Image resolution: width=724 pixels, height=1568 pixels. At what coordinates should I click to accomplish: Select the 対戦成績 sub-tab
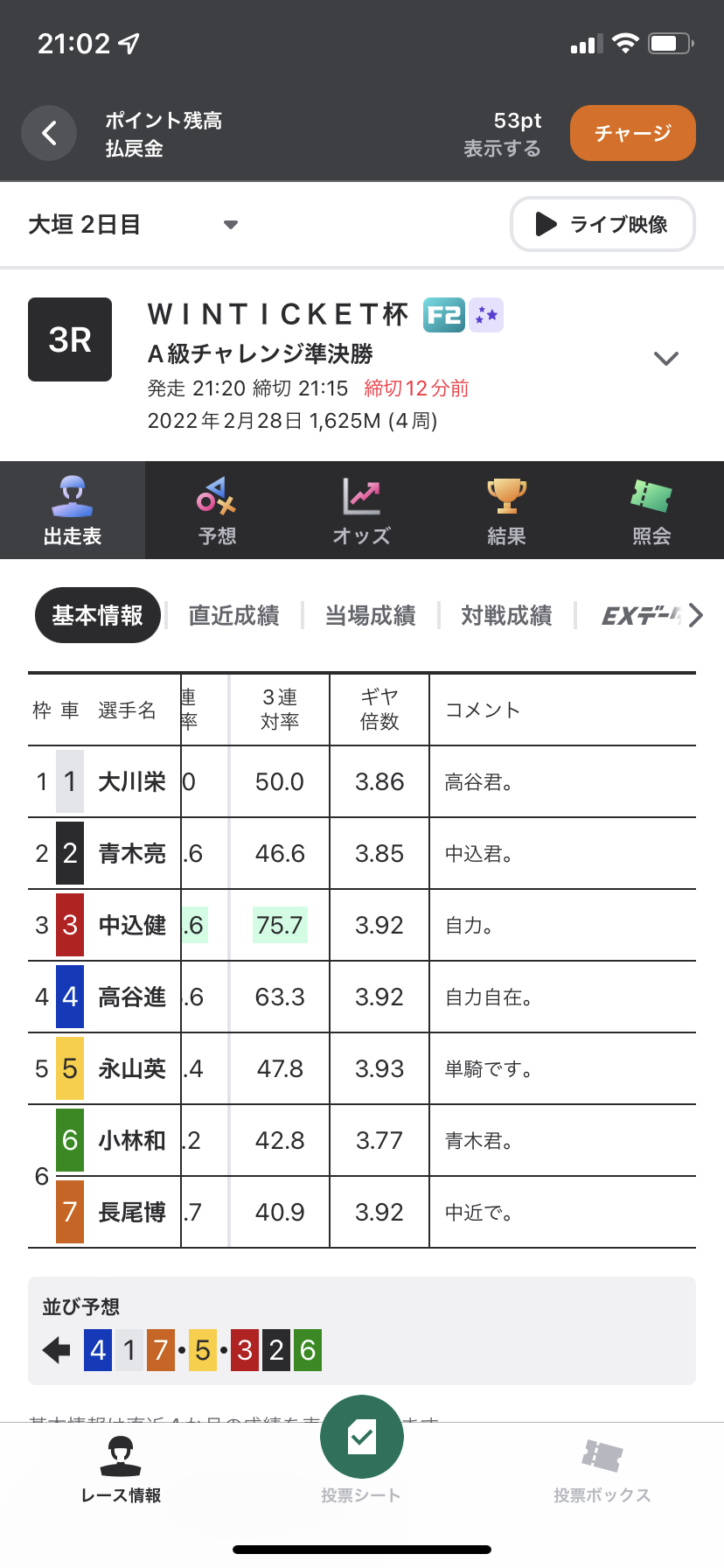click(506, 616)
